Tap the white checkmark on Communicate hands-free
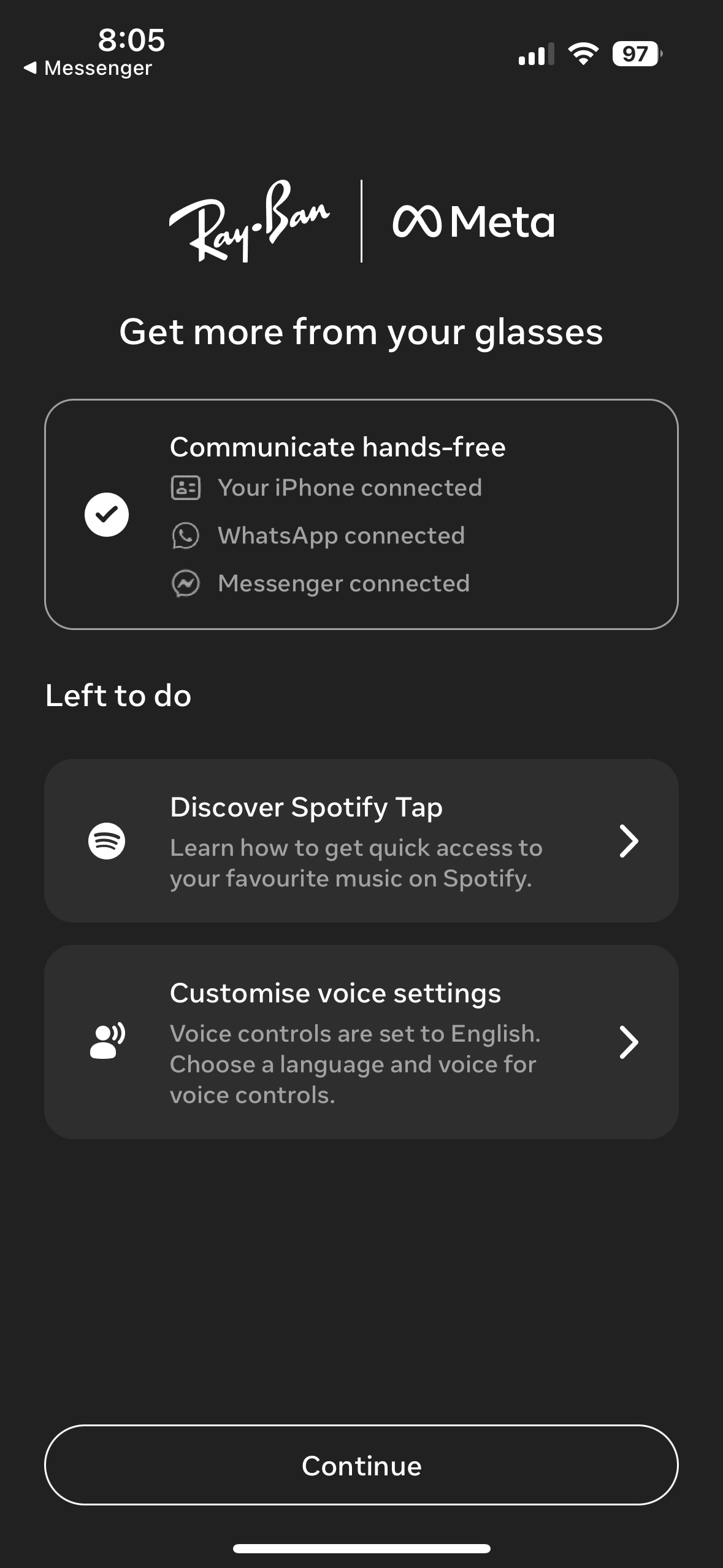723x1568 pixels. [x=107, y=515]
